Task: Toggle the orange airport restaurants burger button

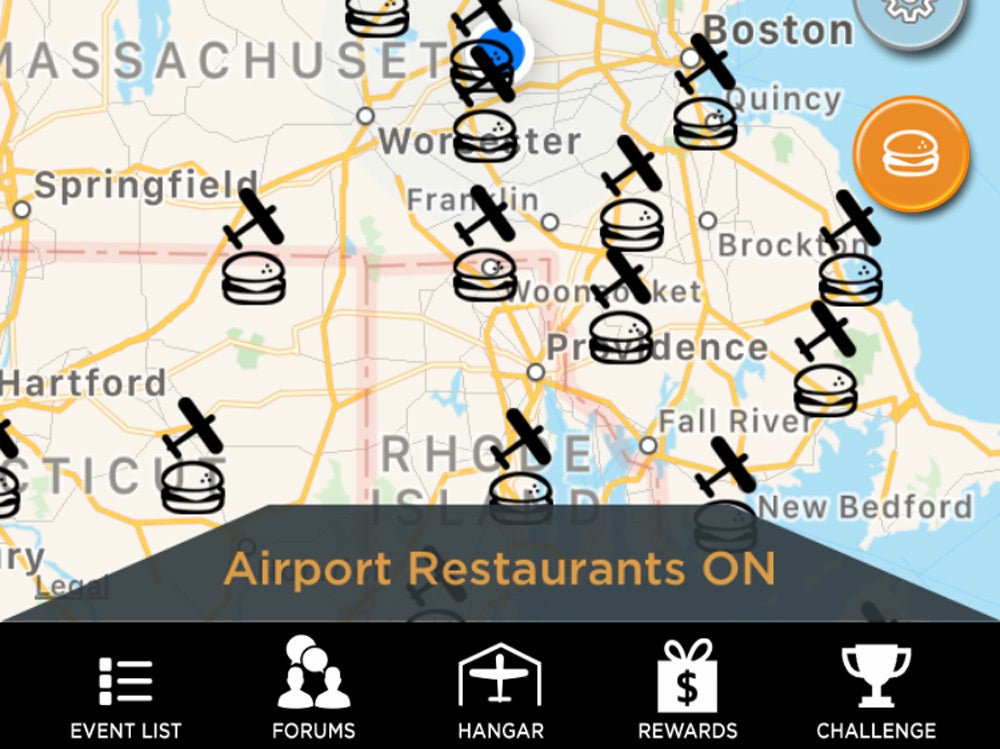Action: [x=910, y=154]
